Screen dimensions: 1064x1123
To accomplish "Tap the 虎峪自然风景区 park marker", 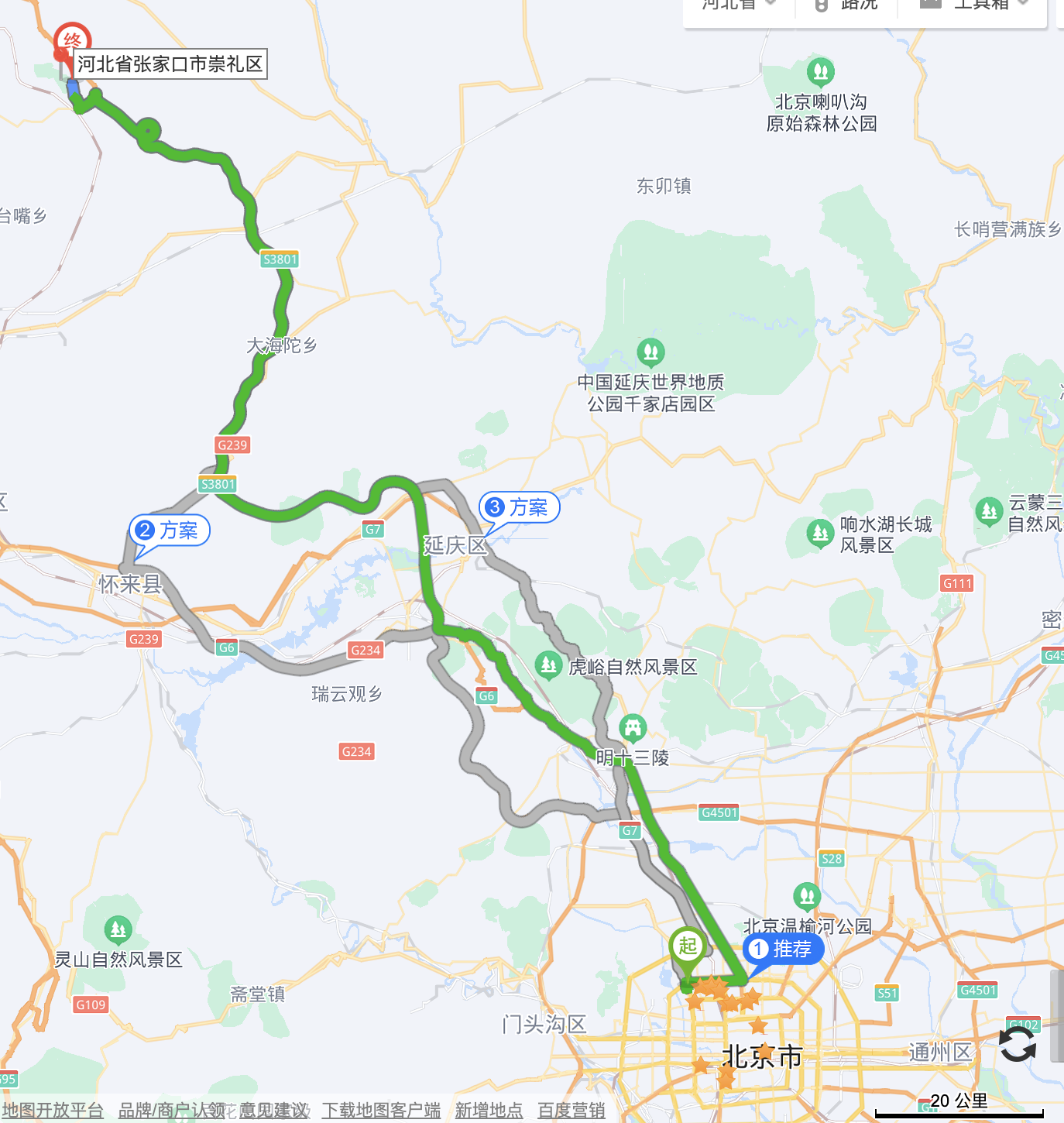I will click(x=548, y=665).
